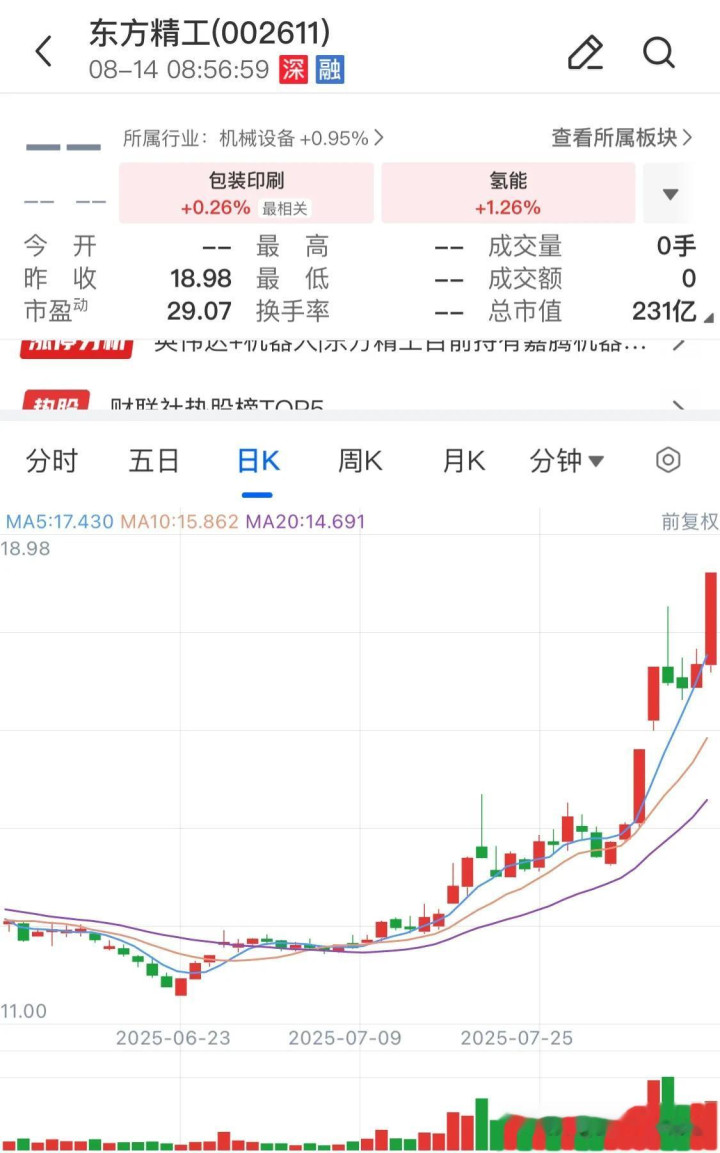Go back using the top-left arrow
Viewport: 720px width, 1153px height.
coord(44,52)
